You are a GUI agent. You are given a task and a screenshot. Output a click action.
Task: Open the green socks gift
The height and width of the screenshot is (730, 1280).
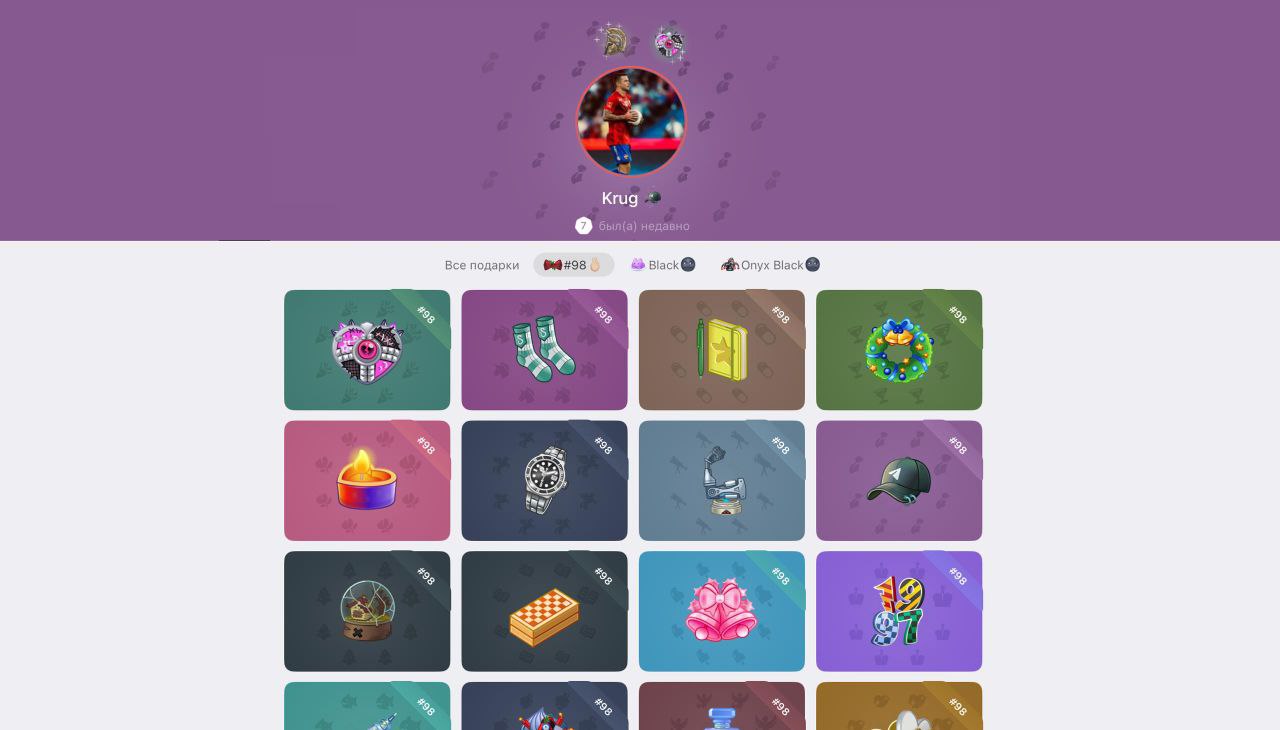tap(544, 350)
